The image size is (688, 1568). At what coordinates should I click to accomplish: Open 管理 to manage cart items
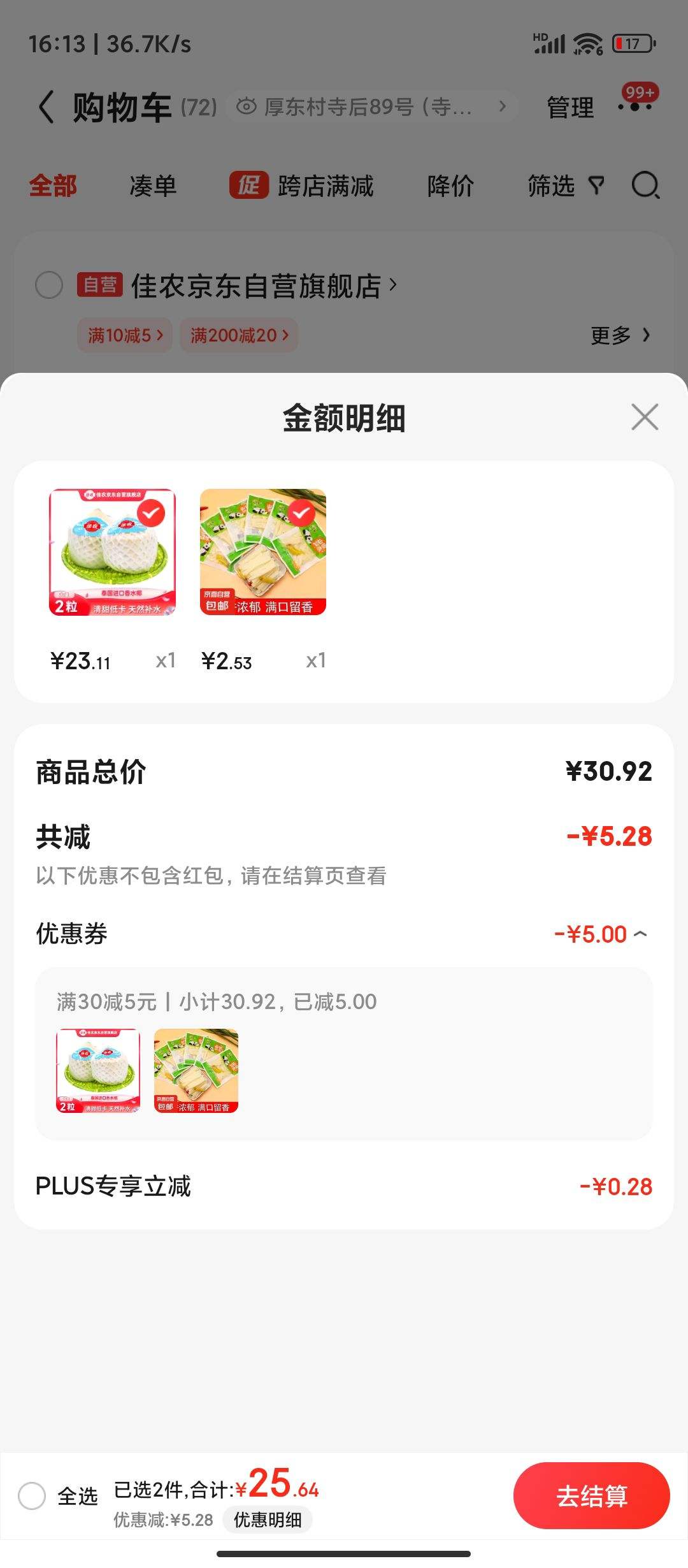click(570, 107)
